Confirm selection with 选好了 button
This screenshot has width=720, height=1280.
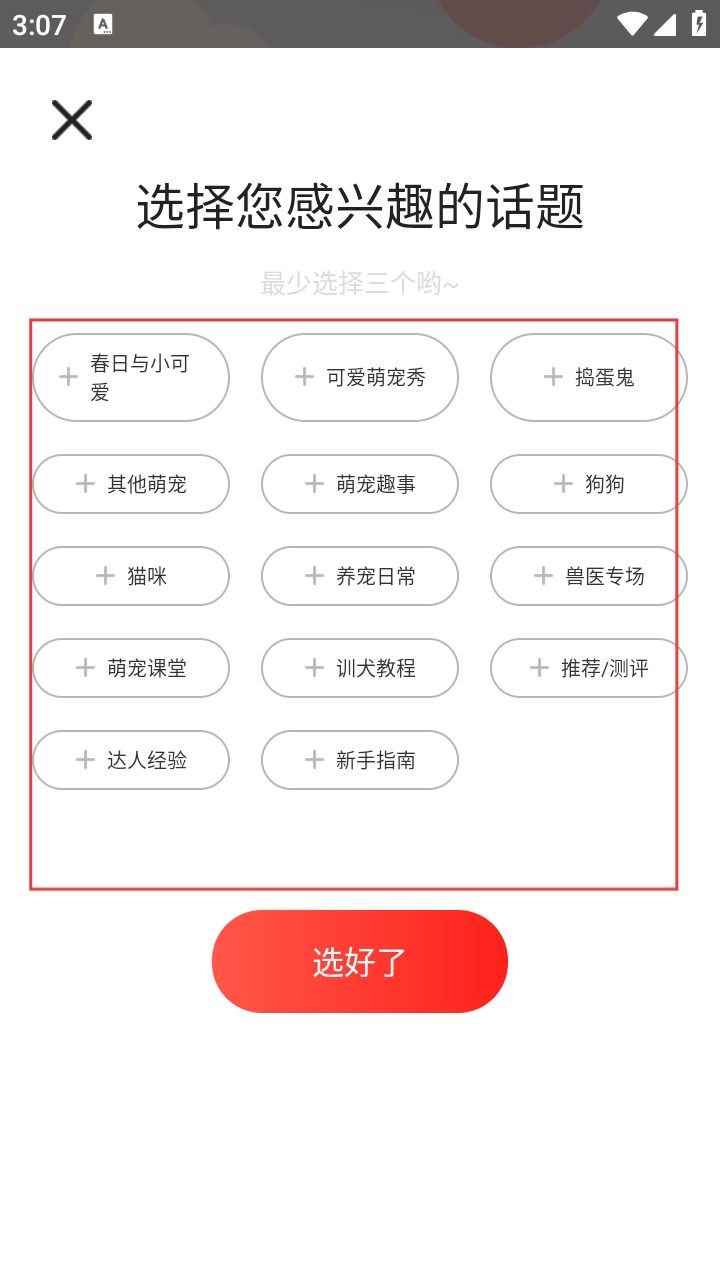click(360, 961)
